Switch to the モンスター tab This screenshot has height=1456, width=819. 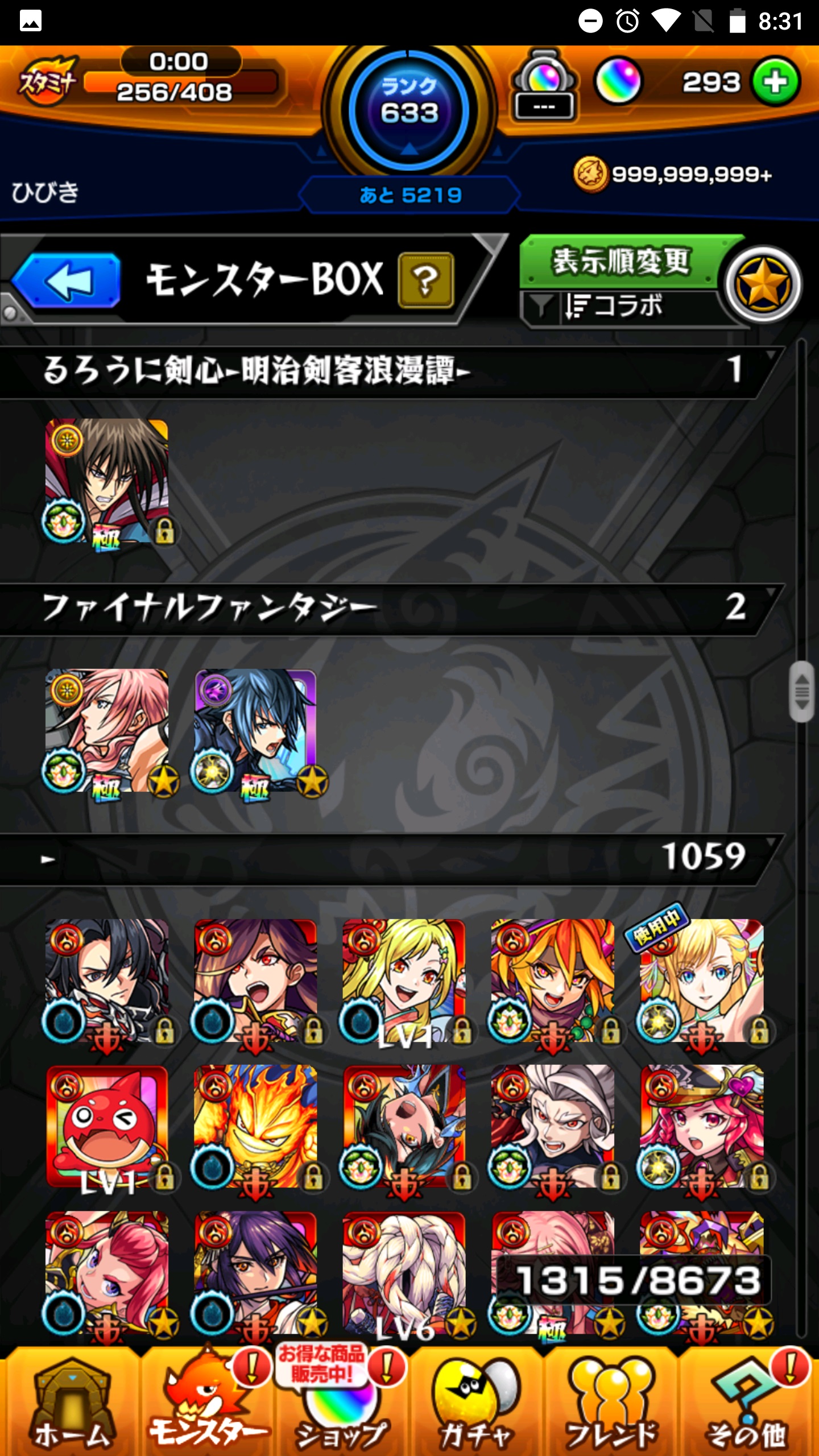[206, 1404]
